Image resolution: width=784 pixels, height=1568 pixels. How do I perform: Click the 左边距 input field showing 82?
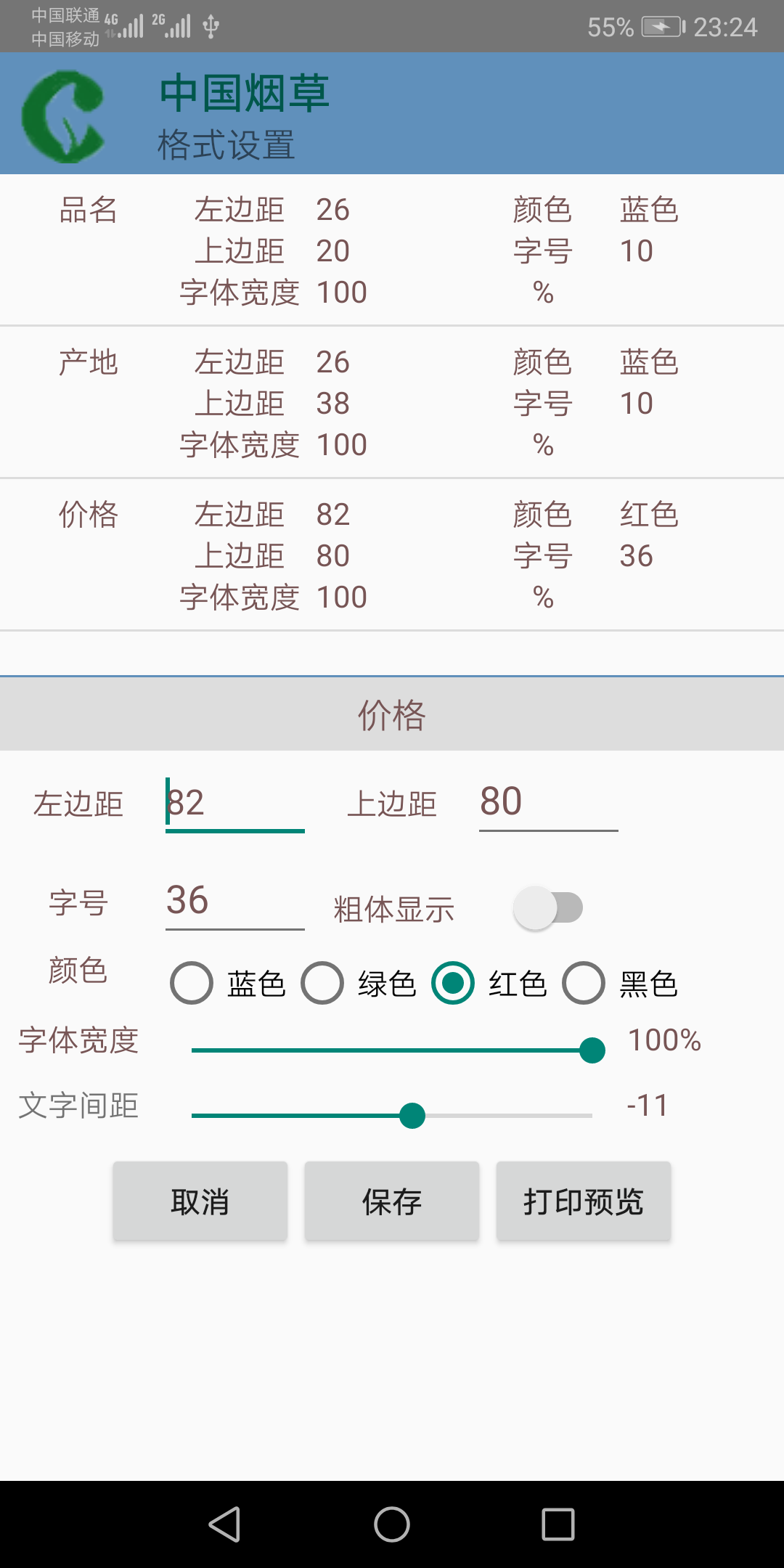(x=234, y=804)
